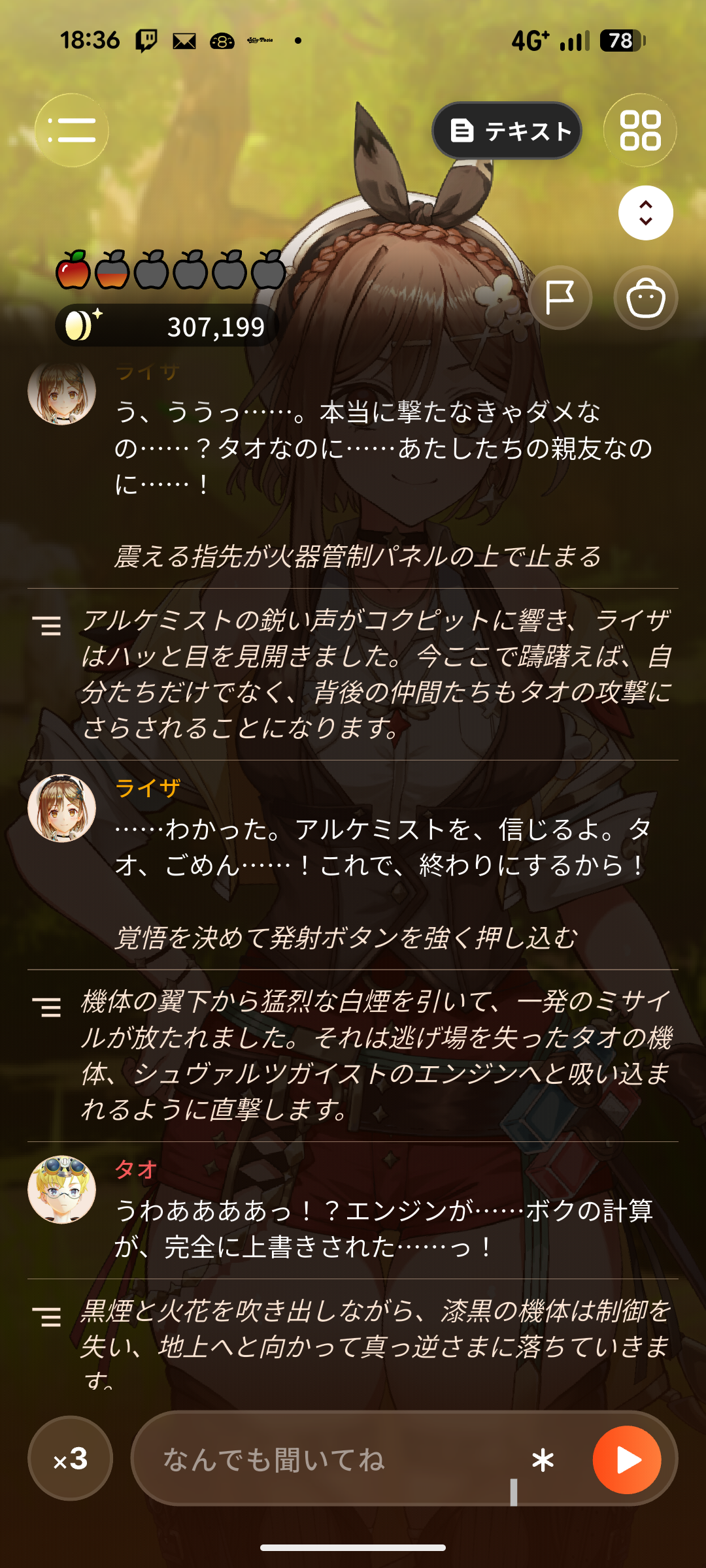Tap the up-down collapse arrows button
Screen dimensions: 706x1568
(646, 213)
